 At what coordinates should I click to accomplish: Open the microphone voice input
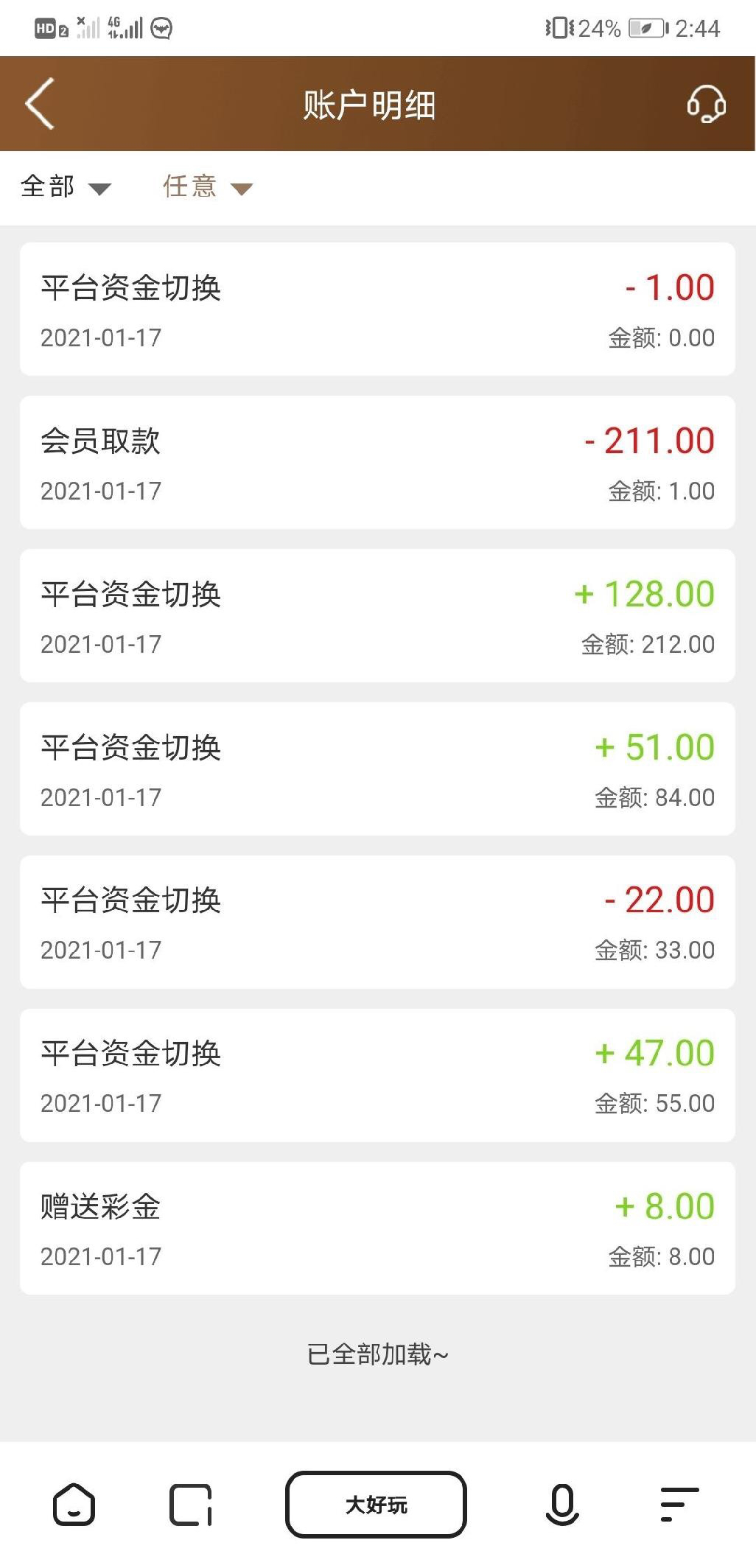coord(562,1505)
